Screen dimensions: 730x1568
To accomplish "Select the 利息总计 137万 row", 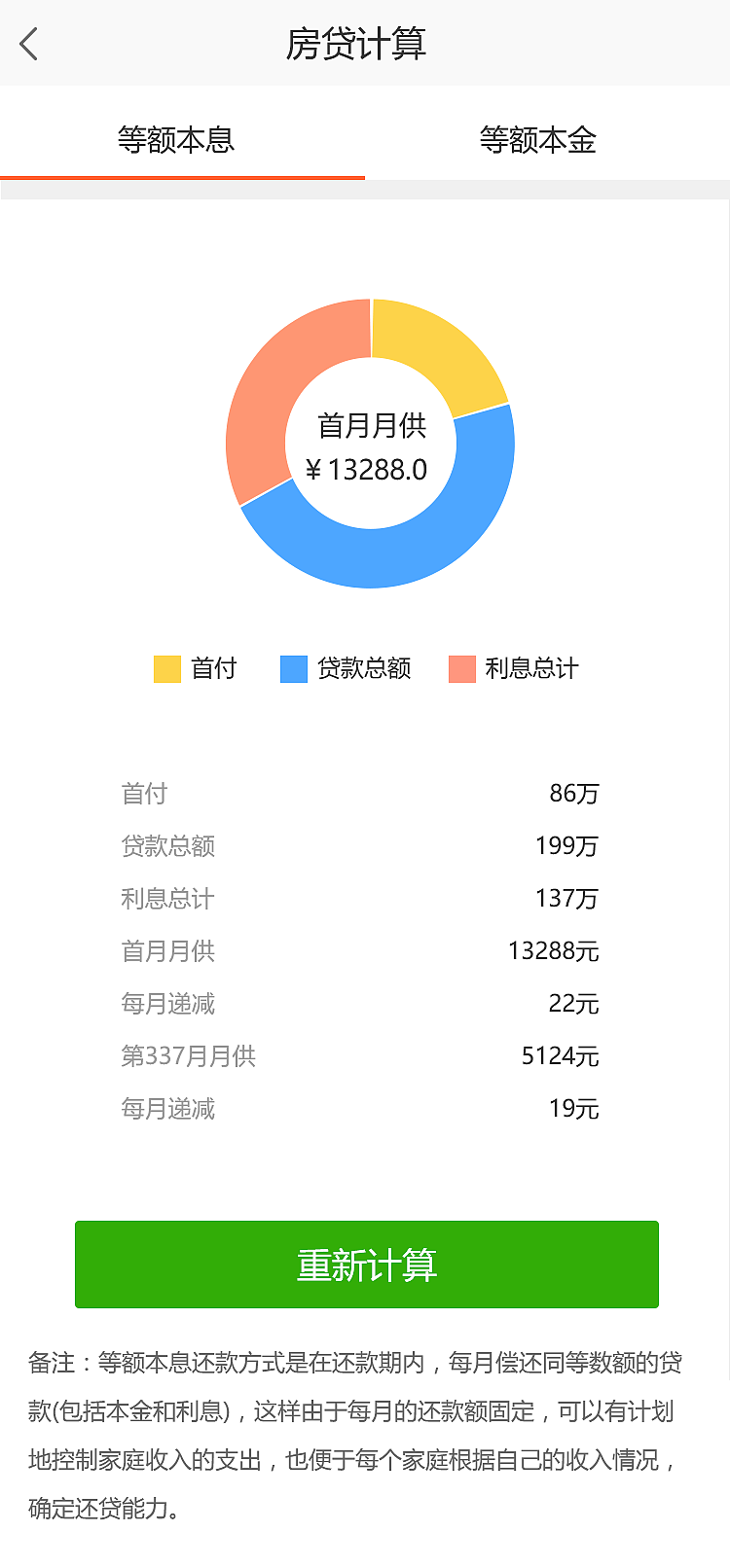I will [x=365, y=898].
